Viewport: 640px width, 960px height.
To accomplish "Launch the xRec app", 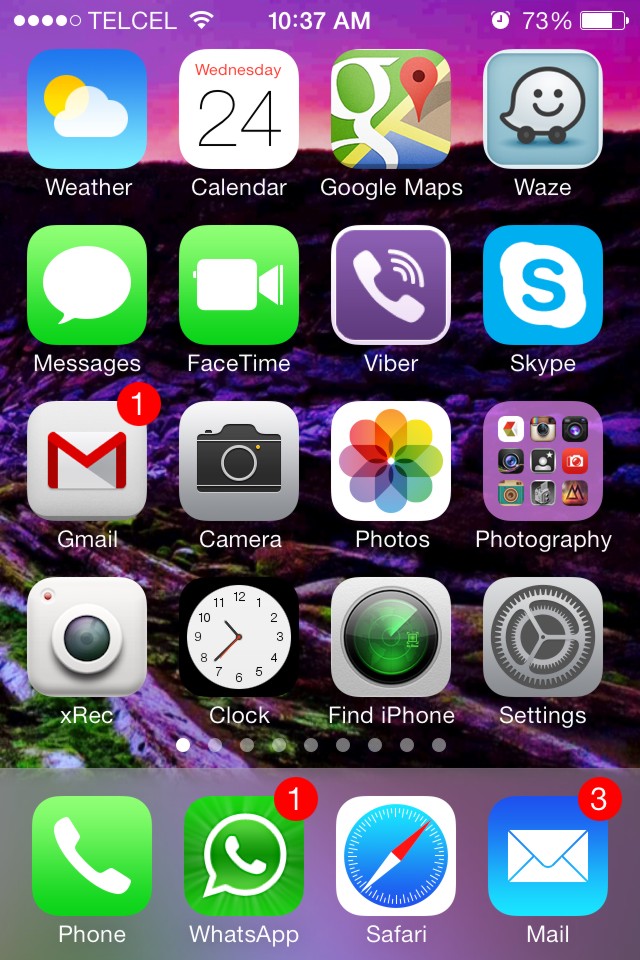I will coord(87,637).
